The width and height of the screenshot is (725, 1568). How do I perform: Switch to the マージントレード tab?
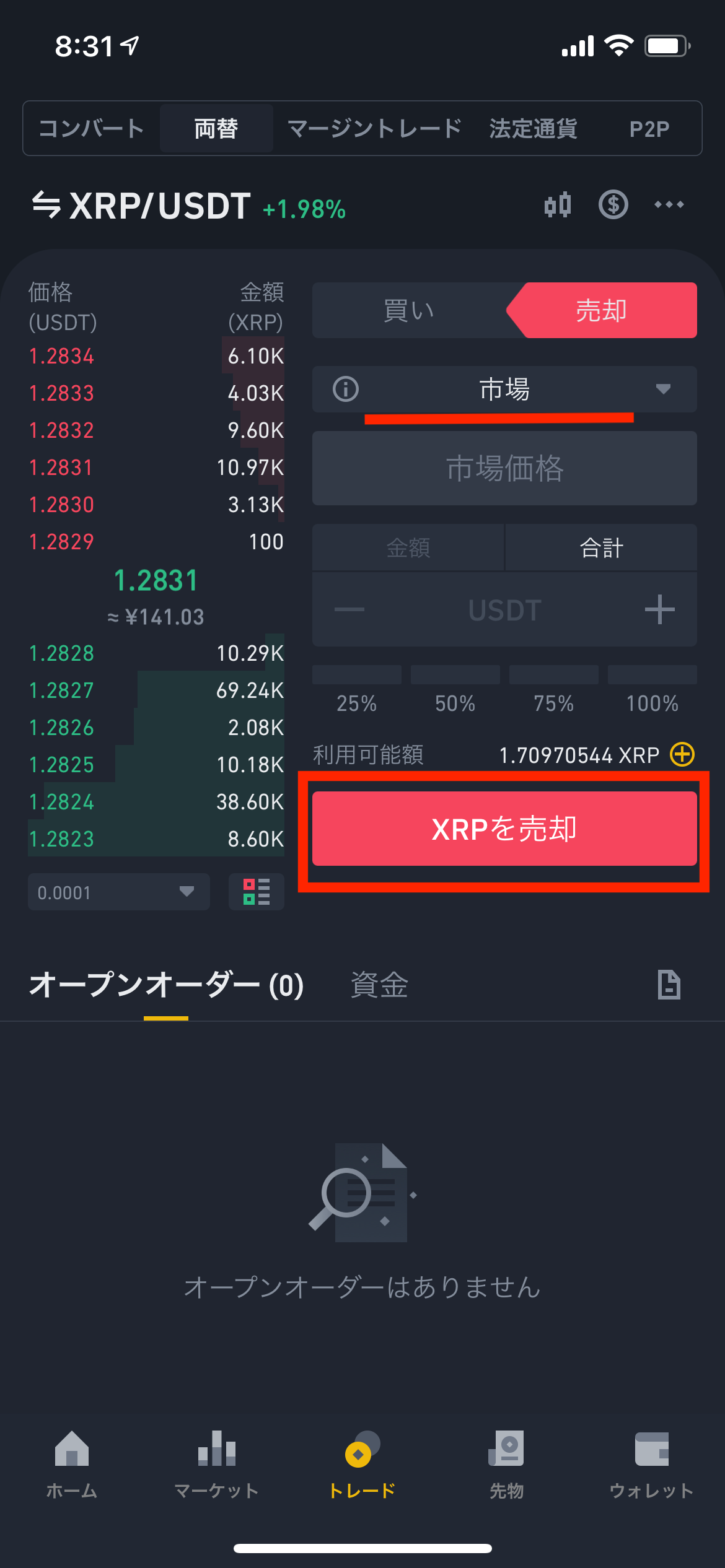375,129
